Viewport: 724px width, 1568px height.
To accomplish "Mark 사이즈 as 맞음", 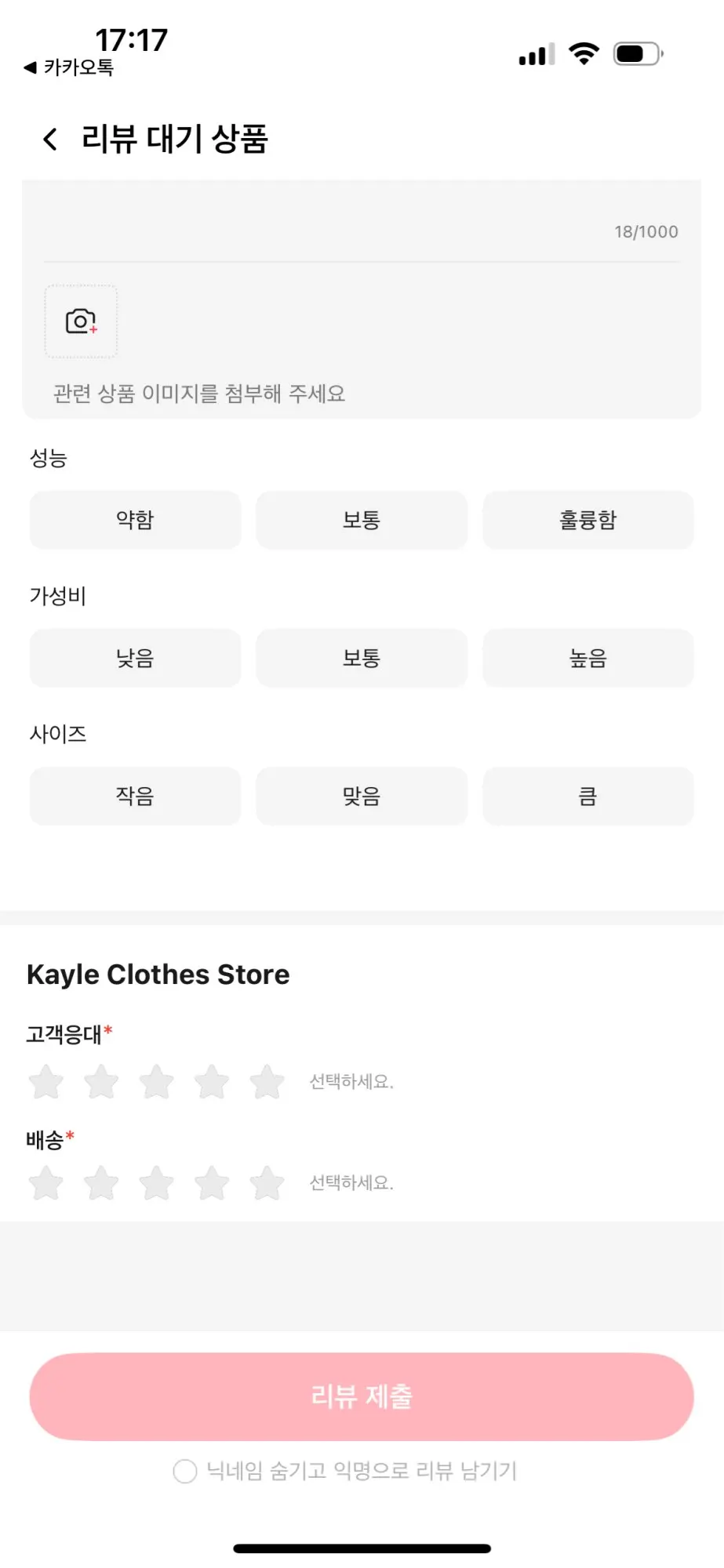I will (x=362, y=796).
